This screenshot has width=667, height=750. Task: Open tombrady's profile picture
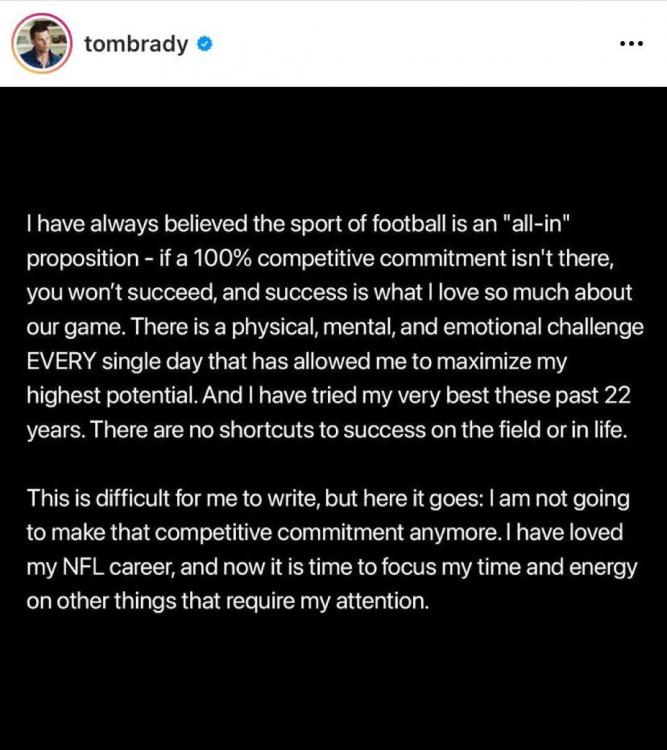pos(42,44)
